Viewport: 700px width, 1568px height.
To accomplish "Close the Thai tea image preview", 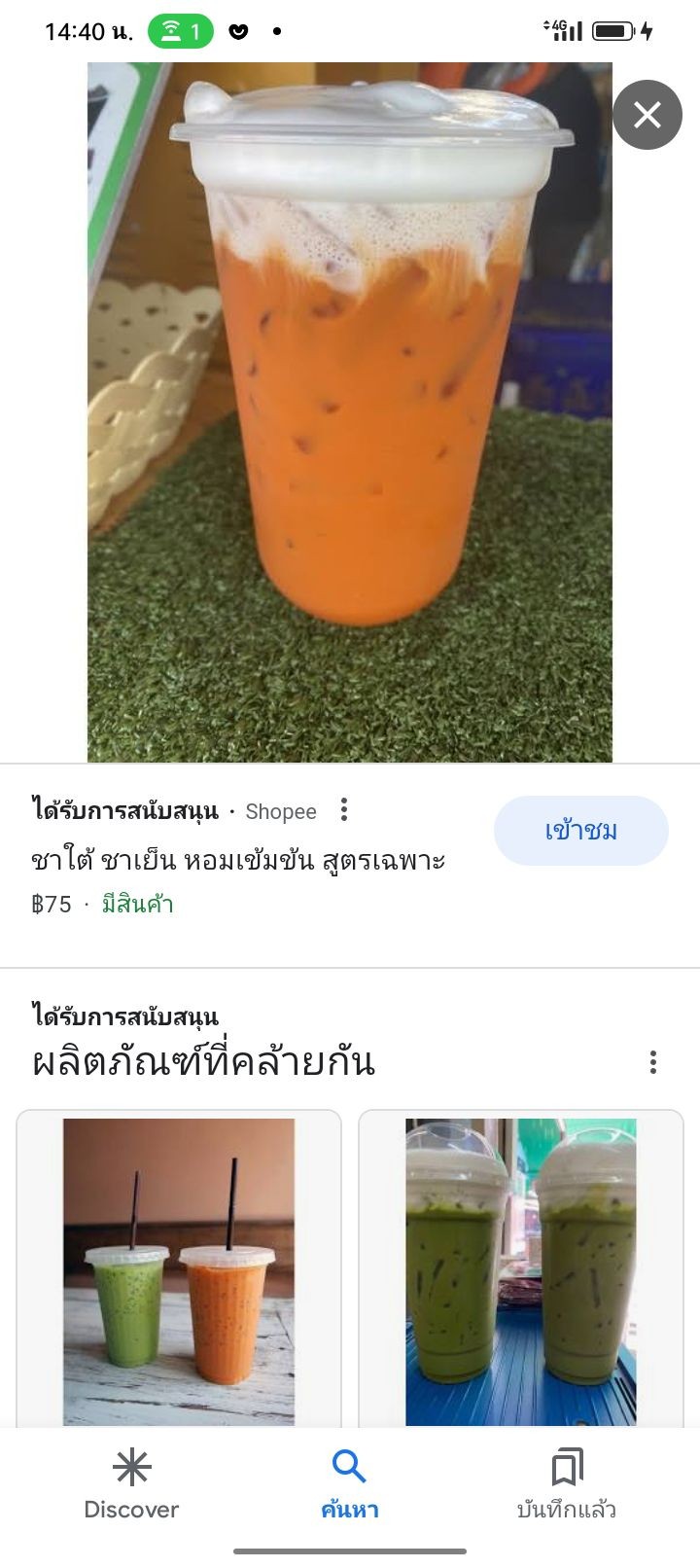I will click(647, 115).
